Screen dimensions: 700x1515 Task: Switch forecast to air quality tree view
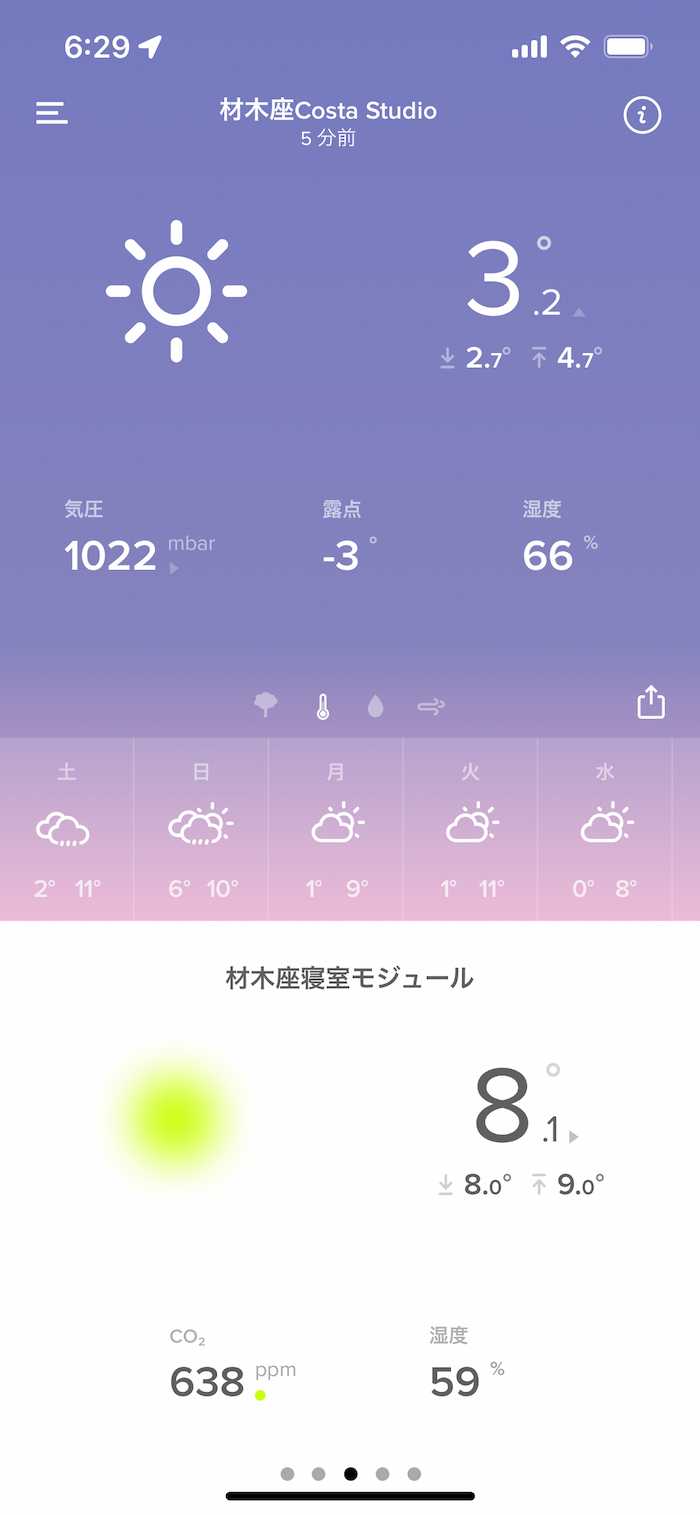266,706
